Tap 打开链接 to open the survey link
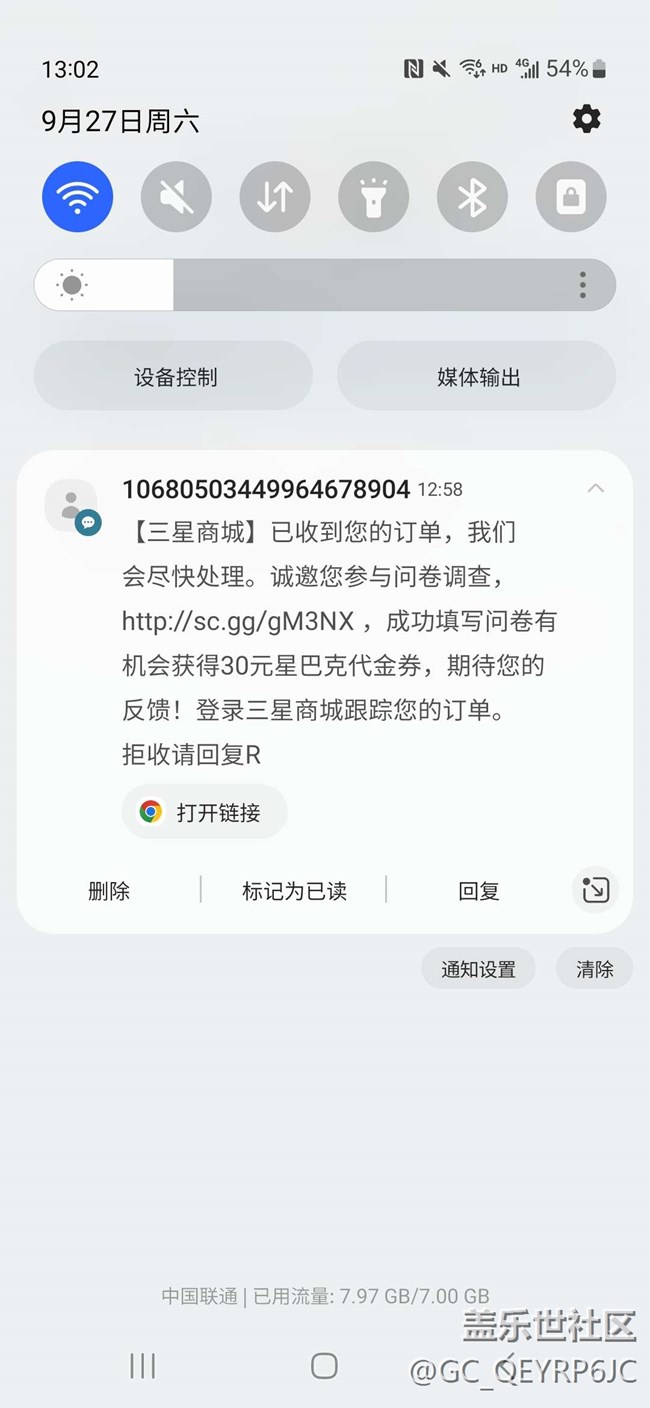The height and width of the screenshot is (1408, 650). pos(205,812)
